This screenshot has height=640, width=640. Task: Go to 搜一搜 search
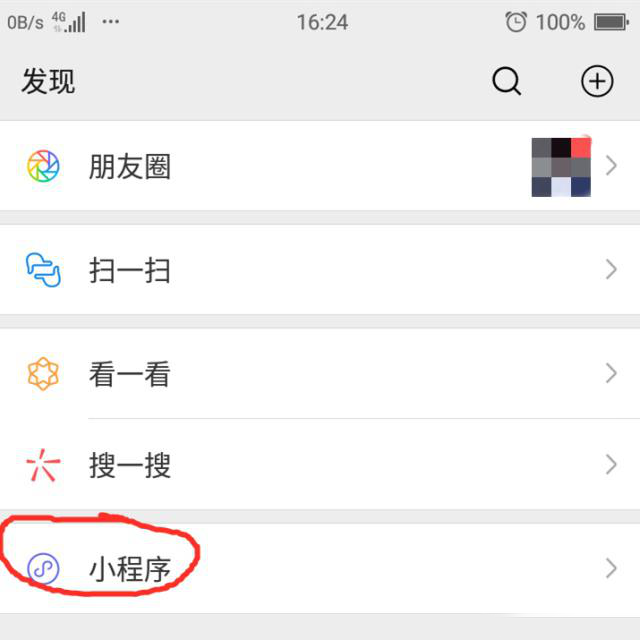130,466
